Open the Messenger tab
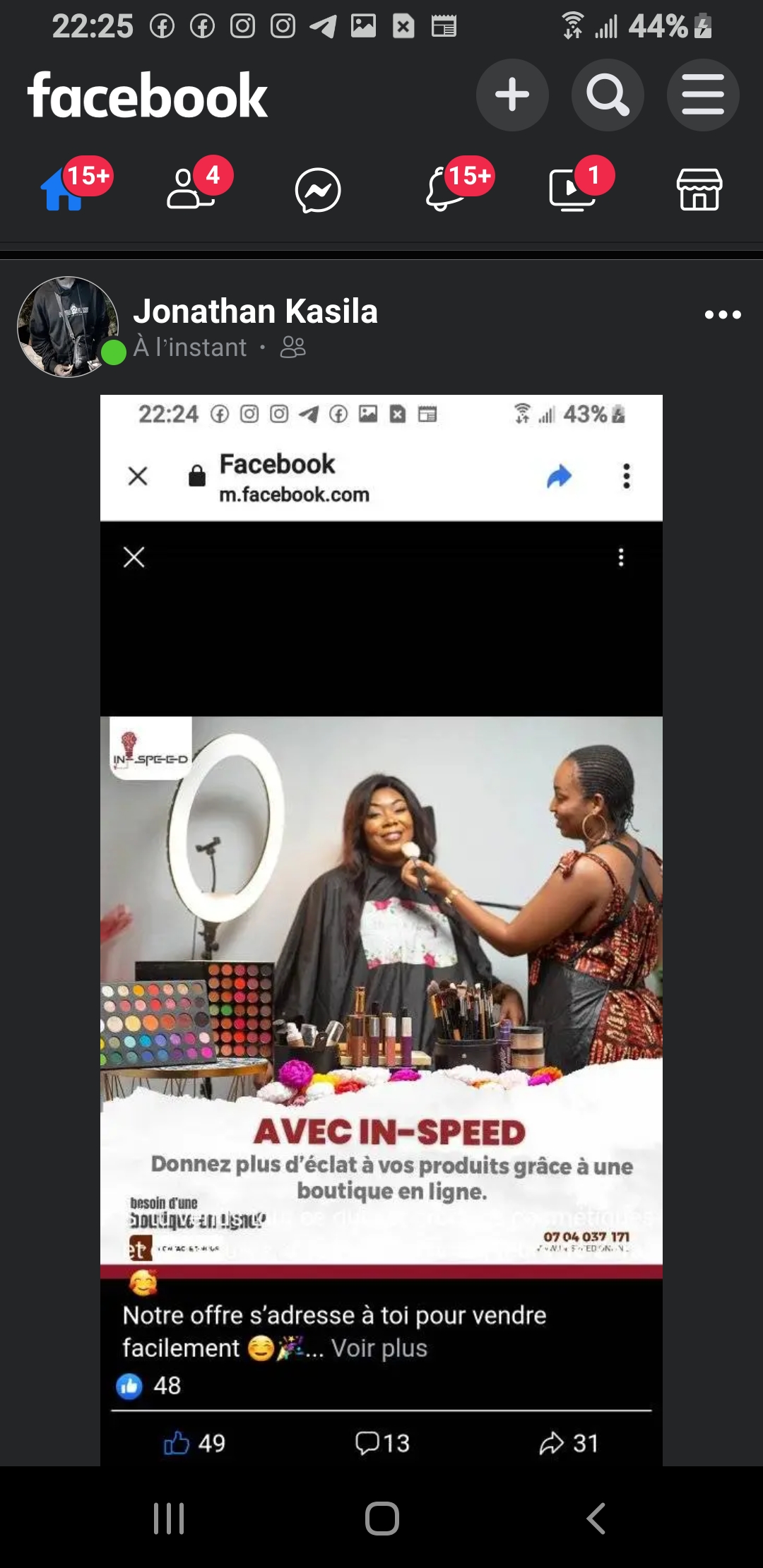 click(x=318, y=191)
